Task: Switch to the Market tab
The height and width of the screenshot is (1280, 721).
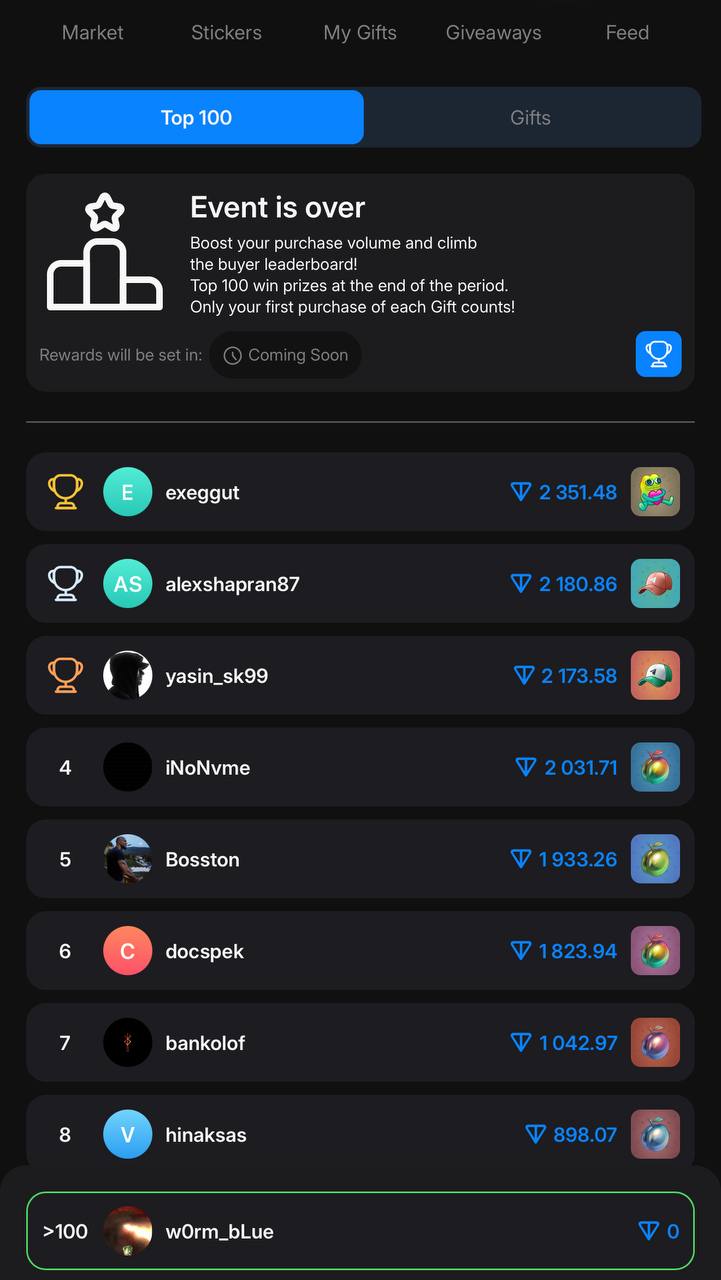Action: coord(93,33)
